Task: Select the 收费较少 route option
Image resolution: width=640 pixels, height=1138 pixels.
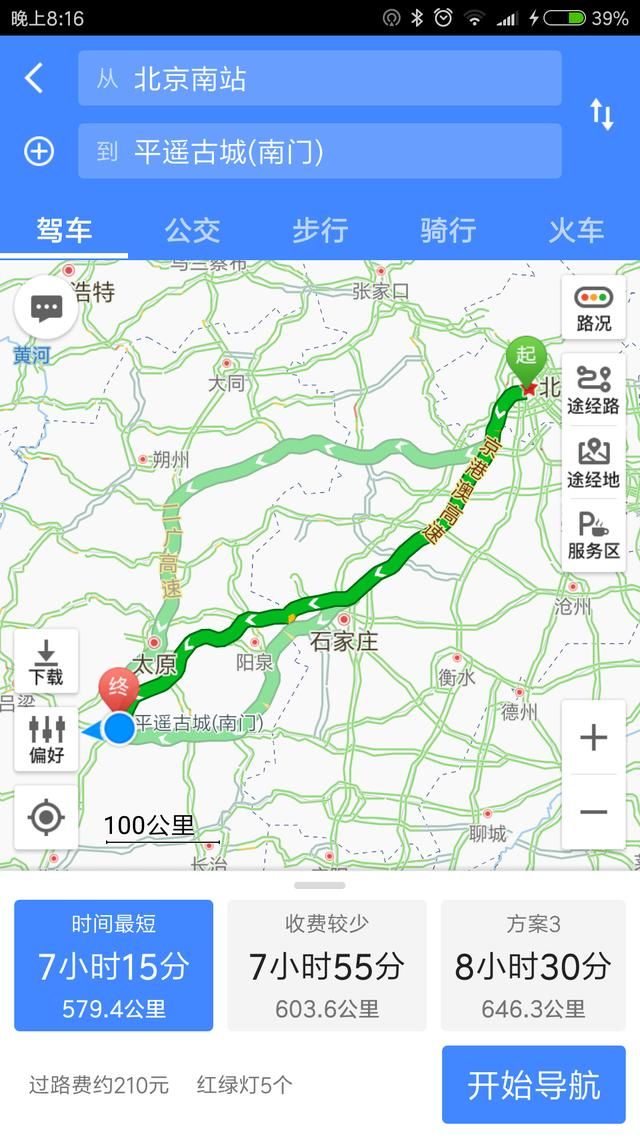Action: [x=327, y=965]
